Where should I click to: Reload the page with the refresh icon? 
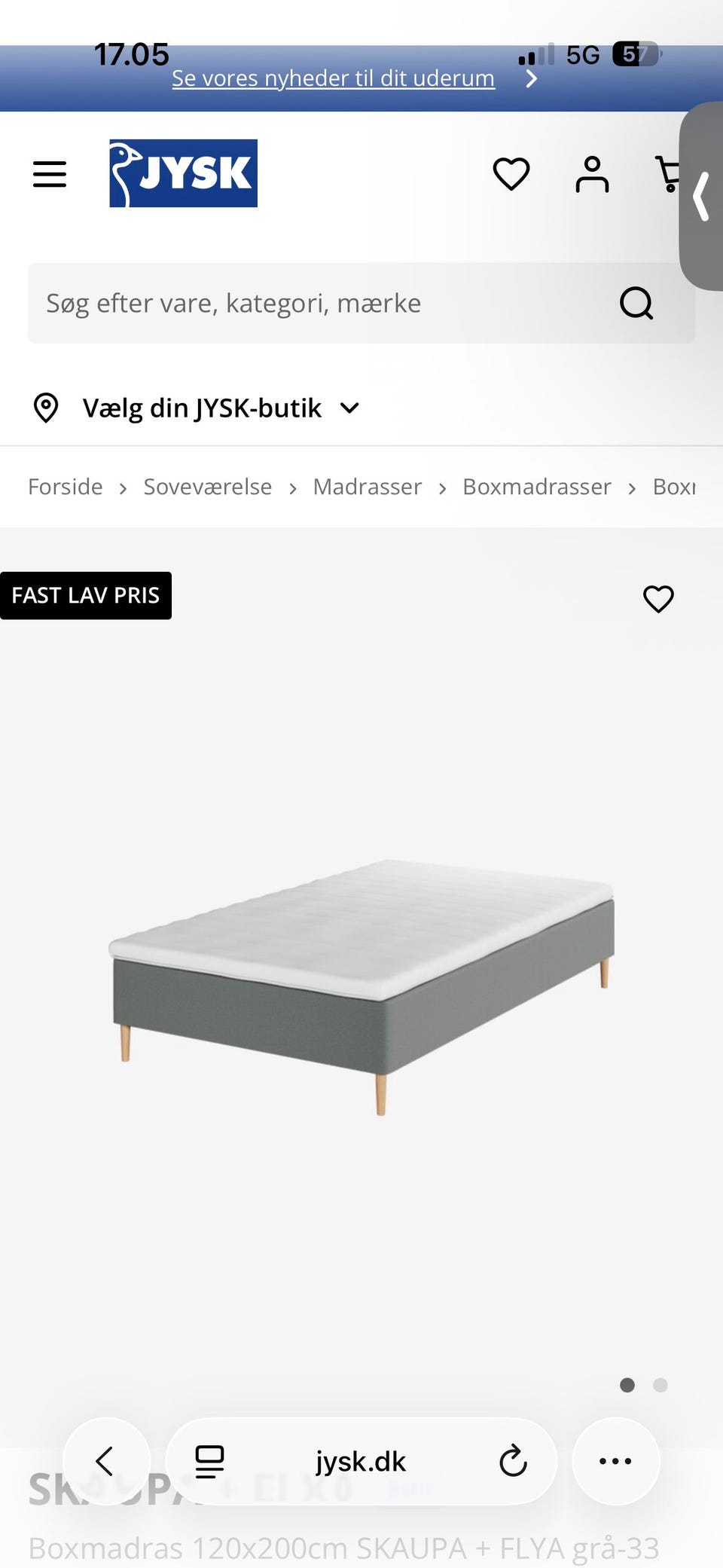click(513, 1460)
